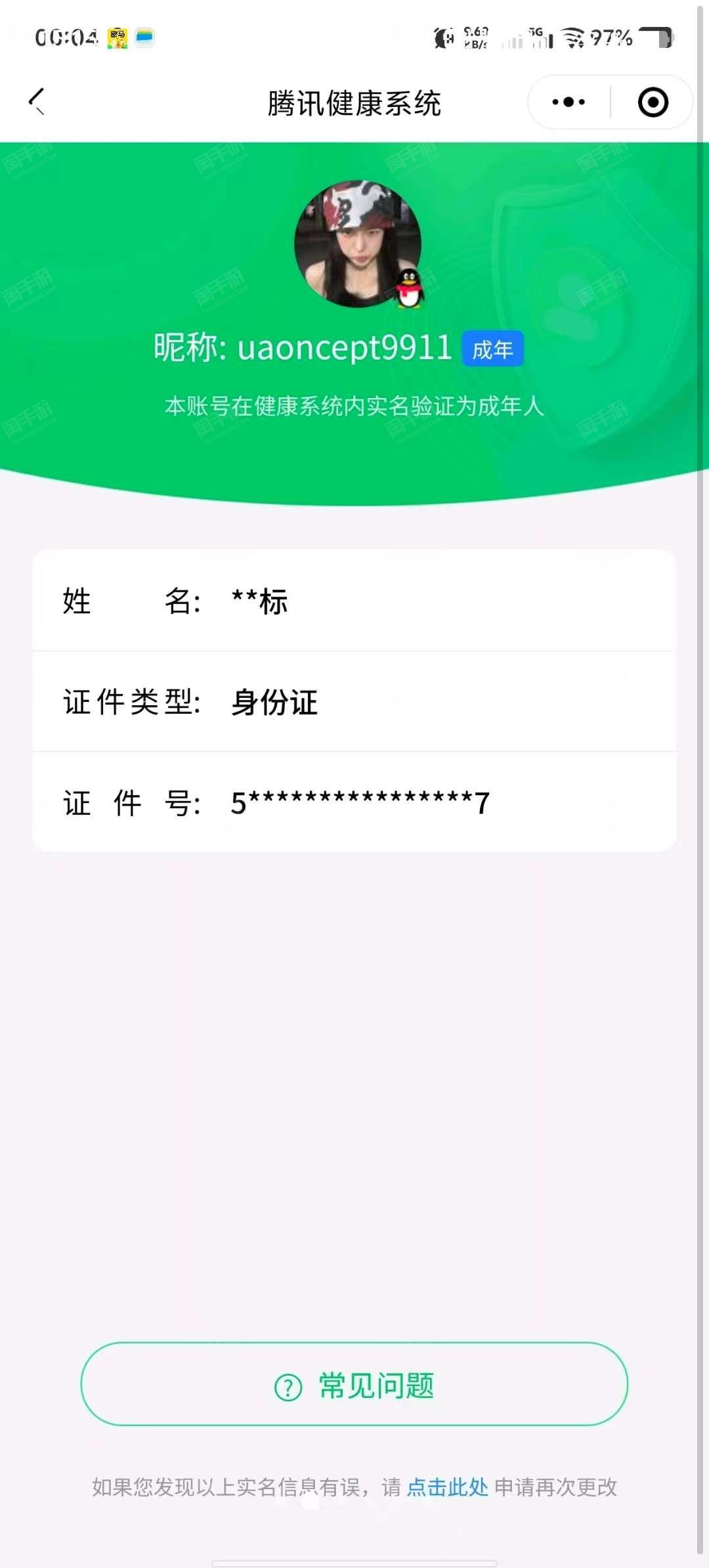Open the 常见问题 FAQ button
Screen dimensions: 709x1568
click(x=354, y=1384)
